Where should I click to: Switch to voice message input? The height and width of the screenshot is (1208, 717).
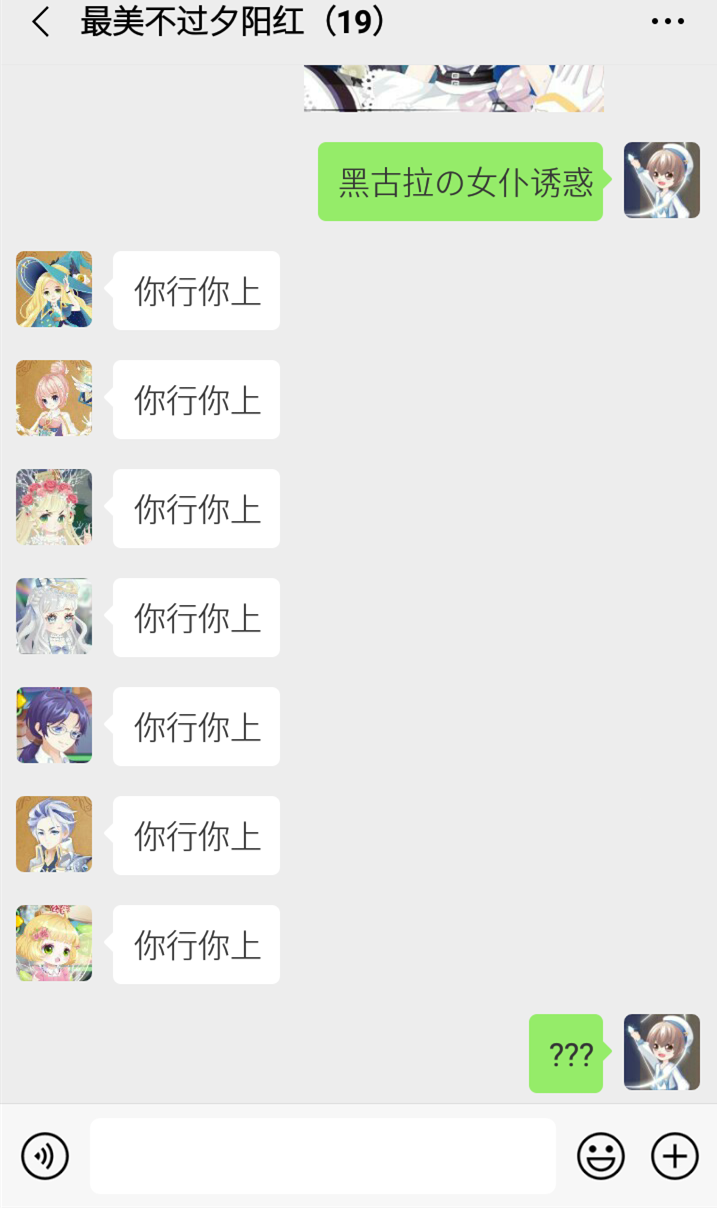pyautogui.click(x=45, y=1157)
